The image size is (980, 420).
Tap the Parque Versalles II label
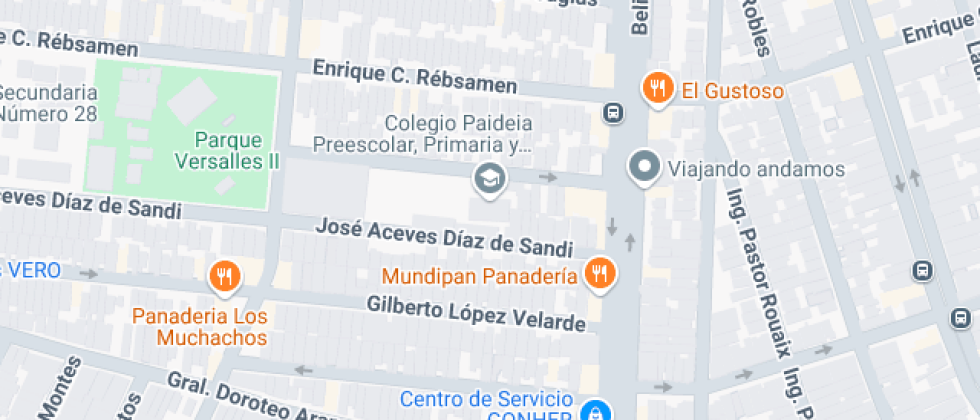227,151
